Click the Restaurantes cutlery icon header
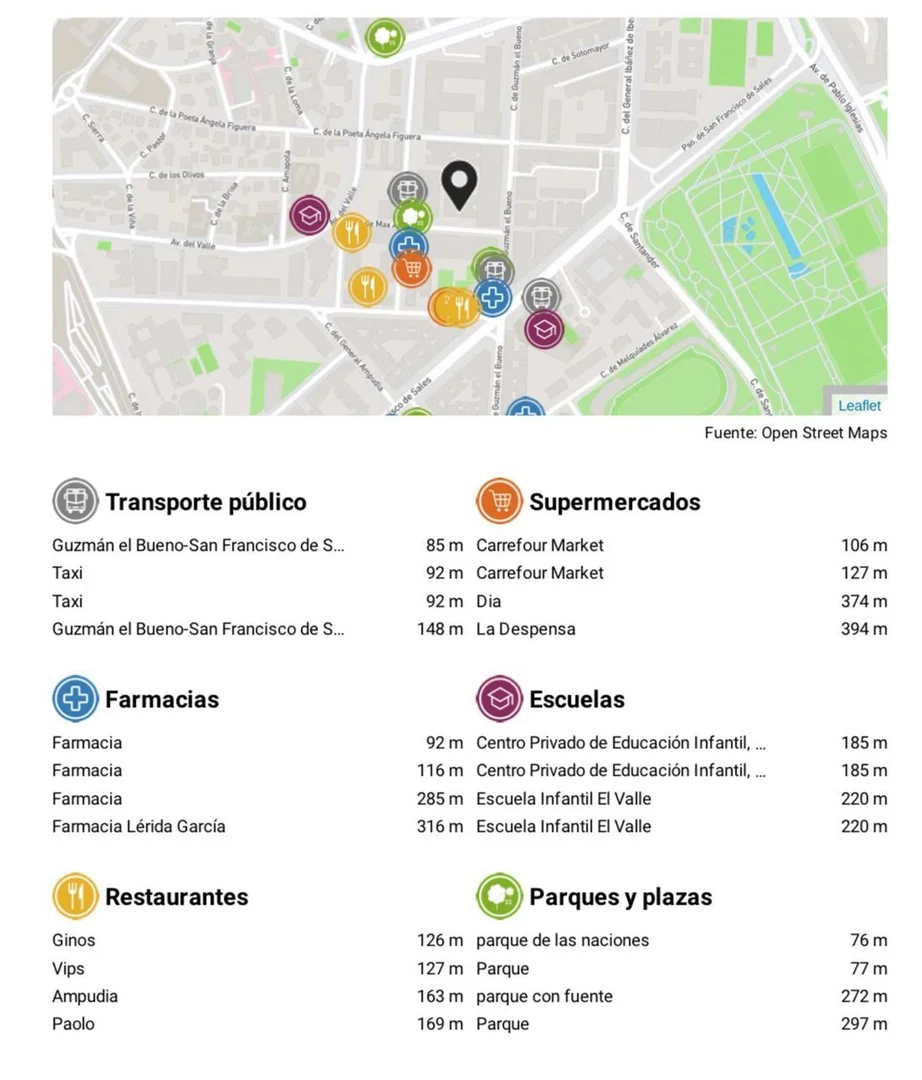This screenshot has width=922, height=1080. pos(73,897)
